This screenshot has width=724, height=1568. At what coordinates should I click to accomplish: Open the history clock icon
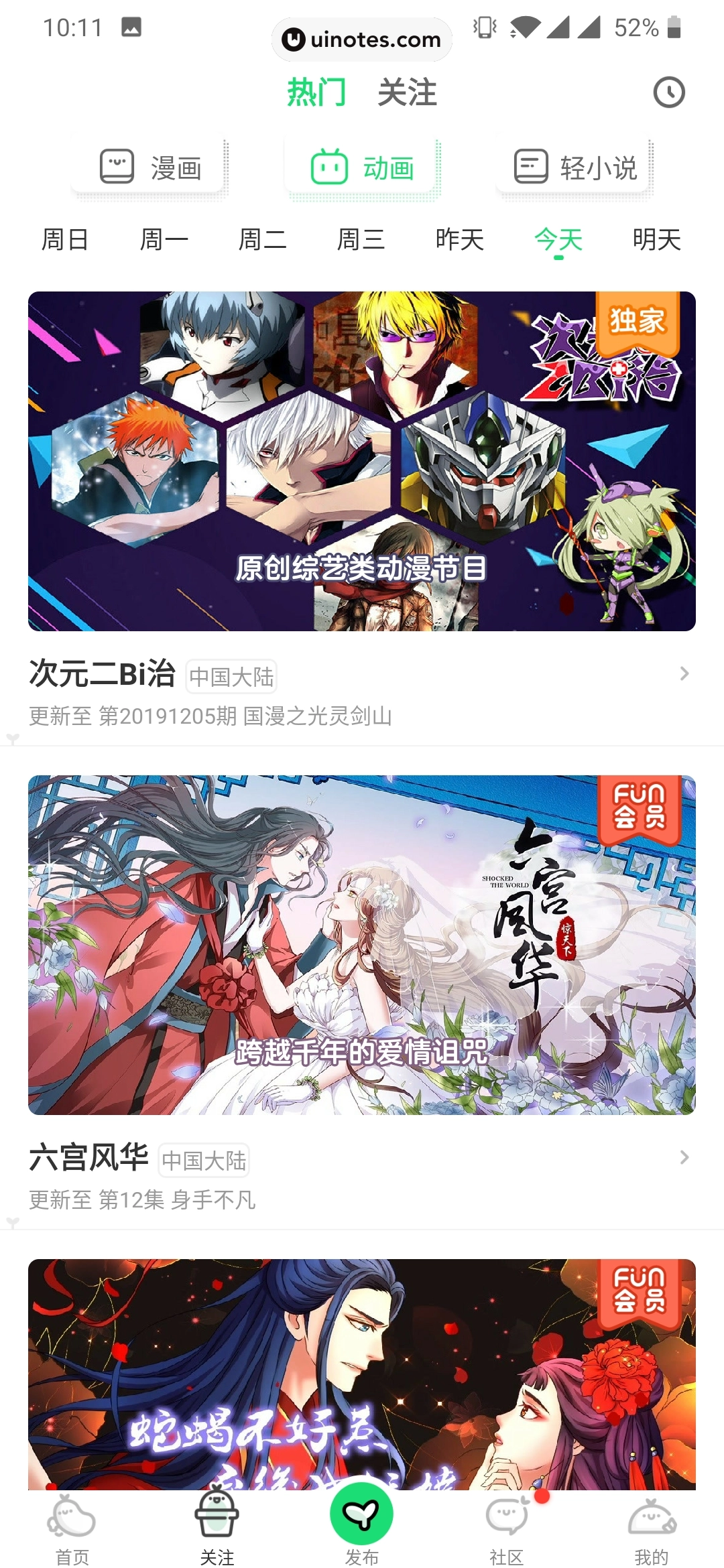(669, 92)
